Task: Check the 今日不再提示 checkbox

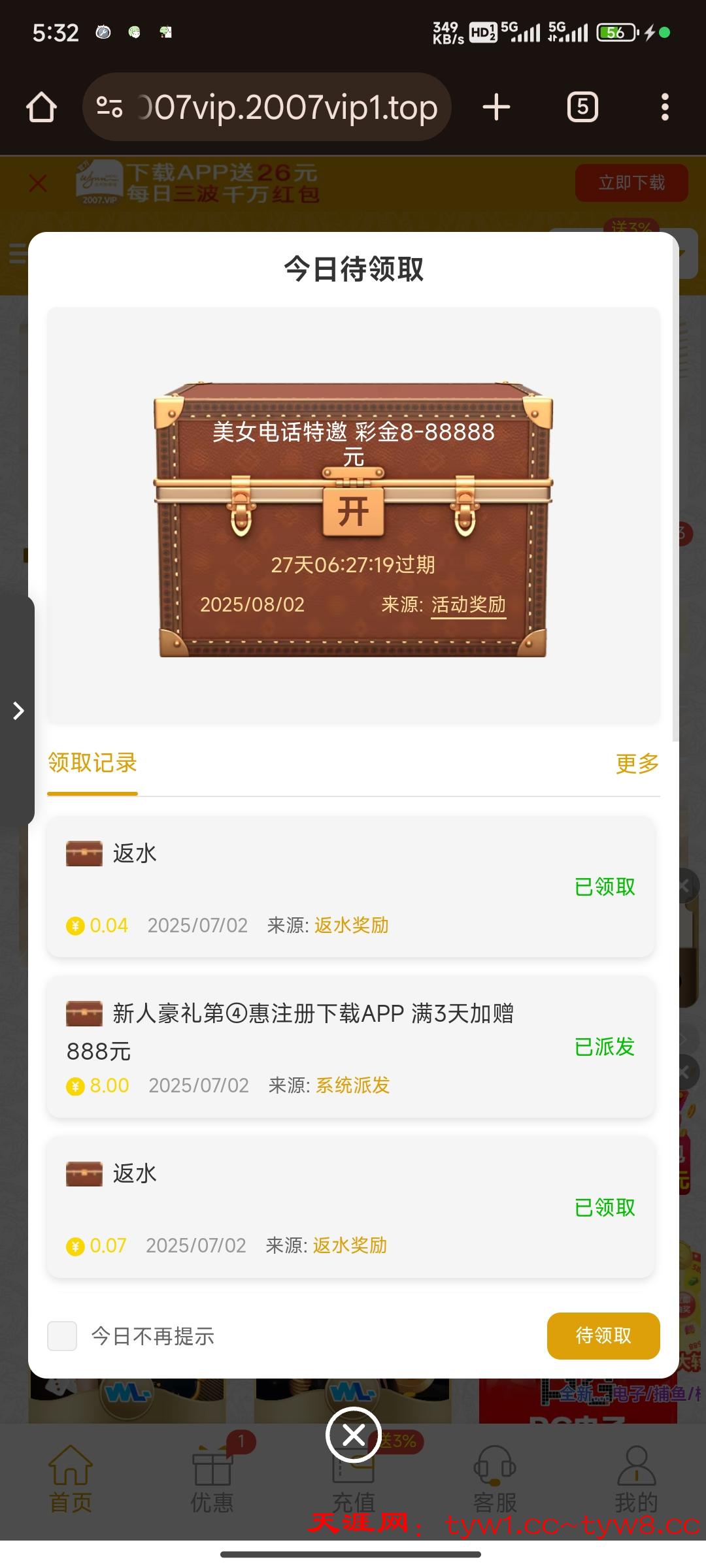Action: click(x=62, y=1336)
